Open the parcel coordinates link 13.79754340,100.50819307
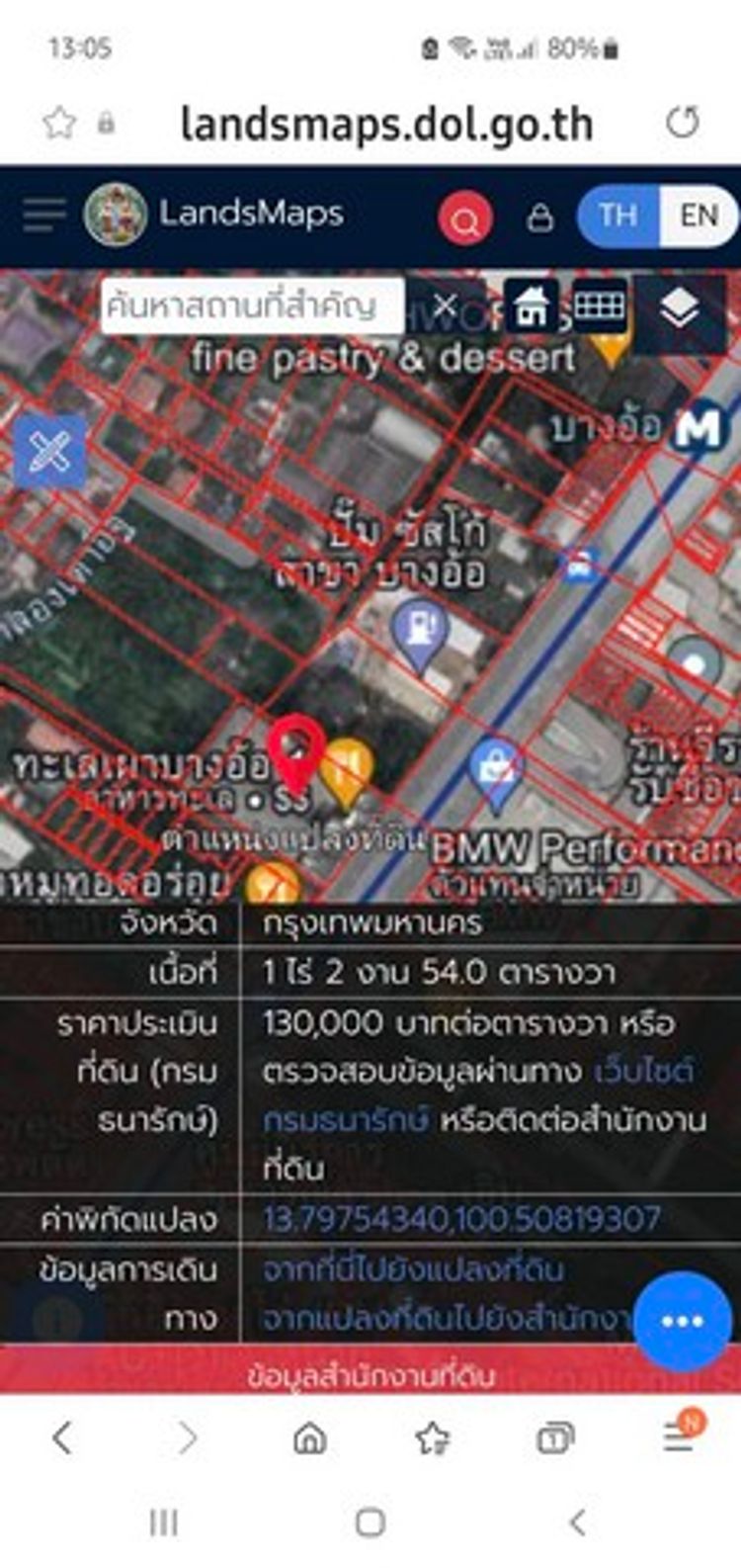This screenshot has width=741, height=1568. pos(460,1218)
